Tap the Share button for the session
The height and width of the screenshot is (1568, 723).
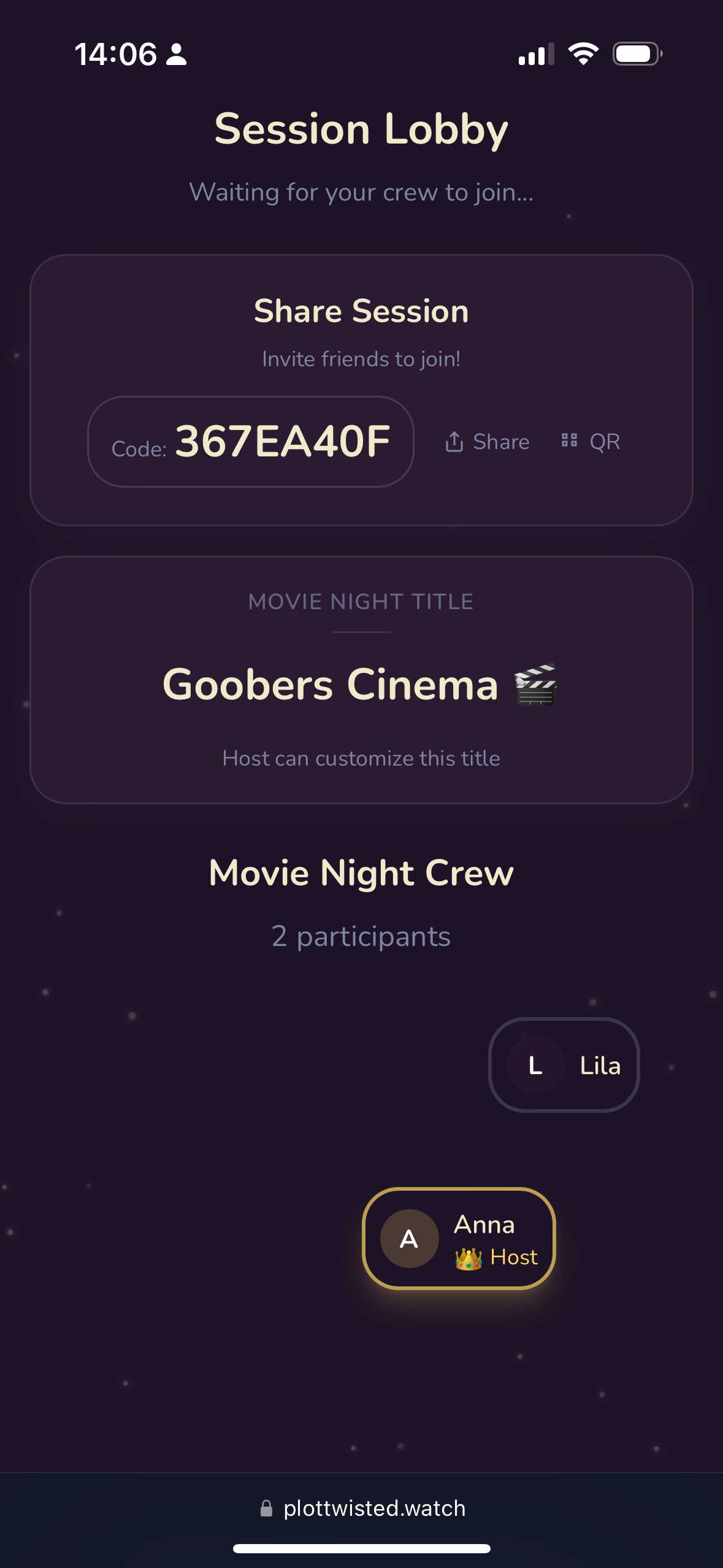coord(488,442)
